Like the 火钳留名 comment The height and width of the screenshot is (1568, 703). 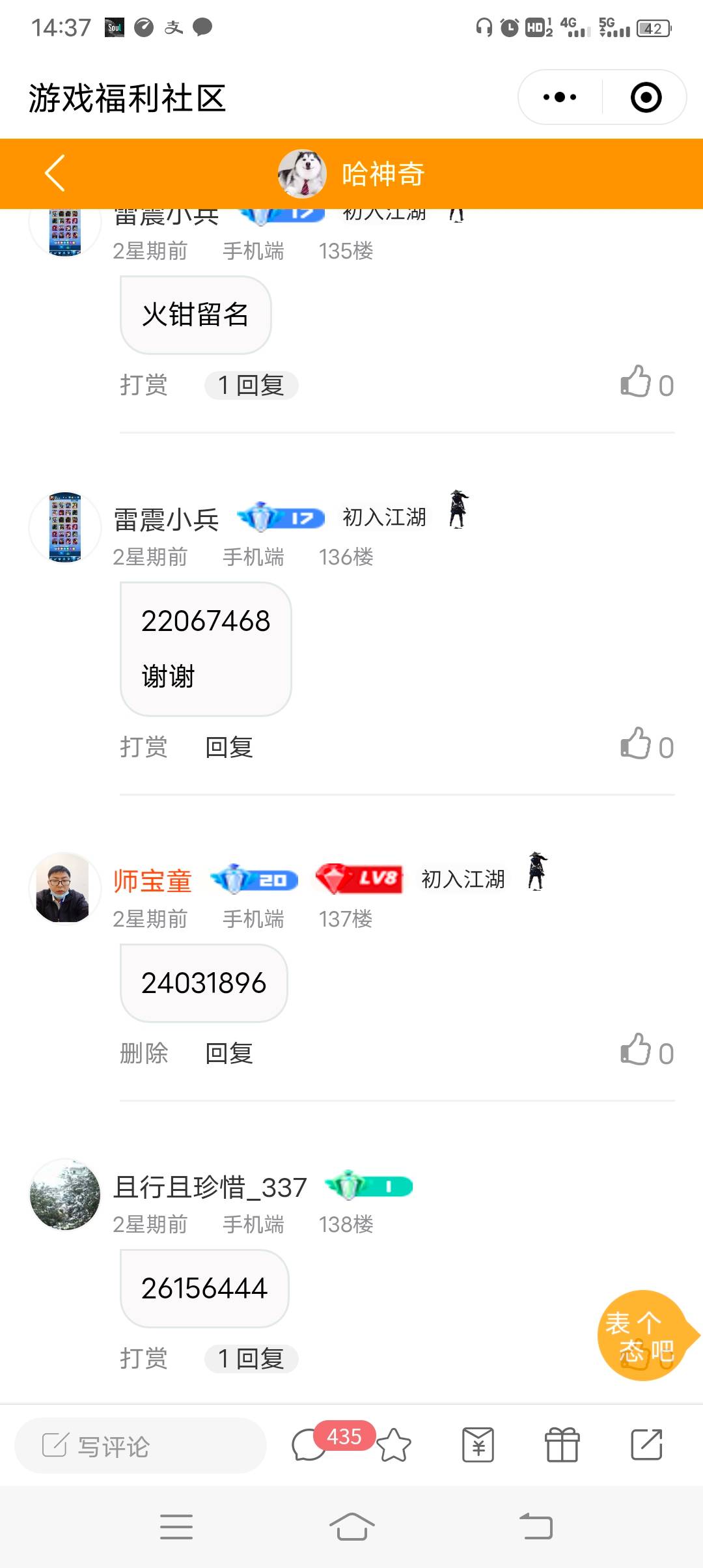tap(637, 382)
